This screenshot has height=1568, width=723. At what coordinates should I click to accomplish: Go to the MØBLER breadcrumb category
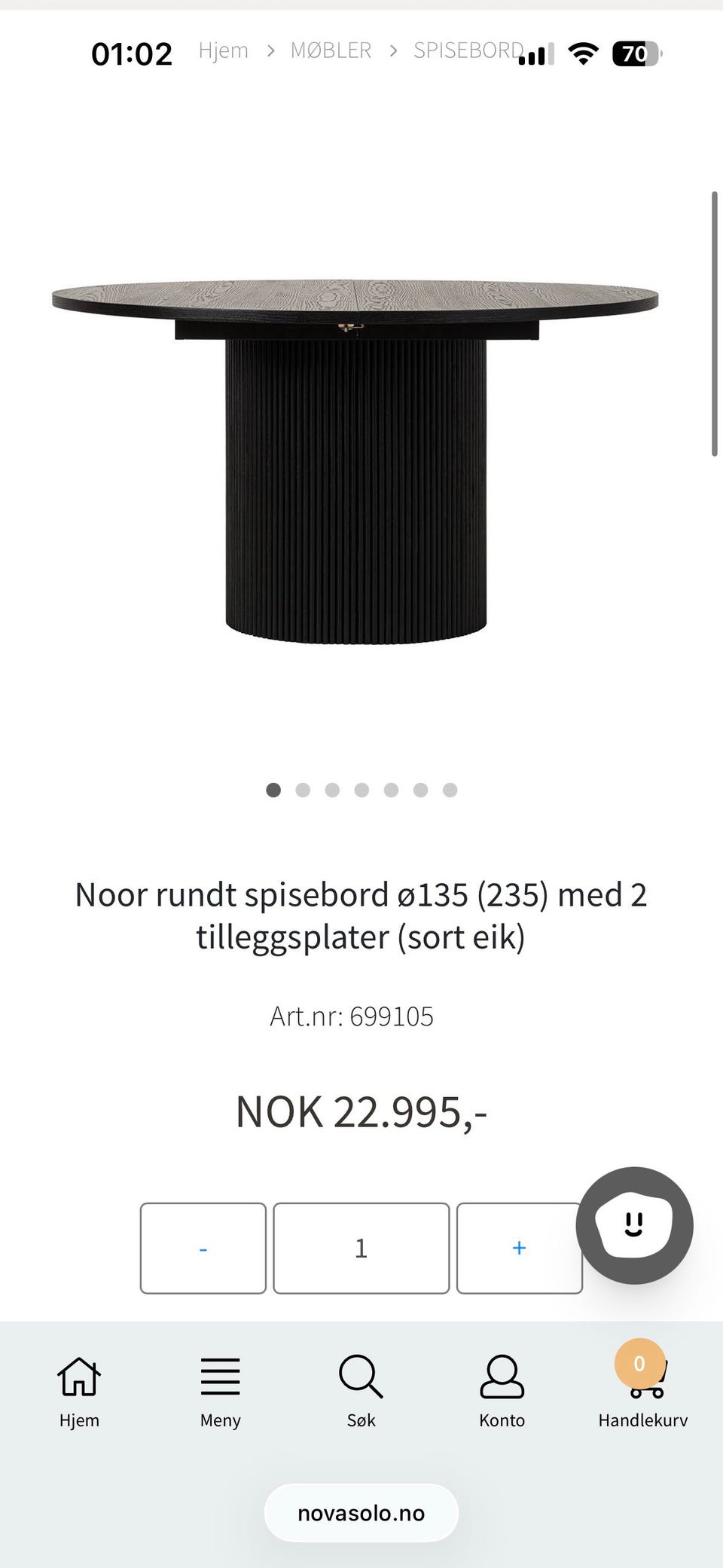coord(331,50)
